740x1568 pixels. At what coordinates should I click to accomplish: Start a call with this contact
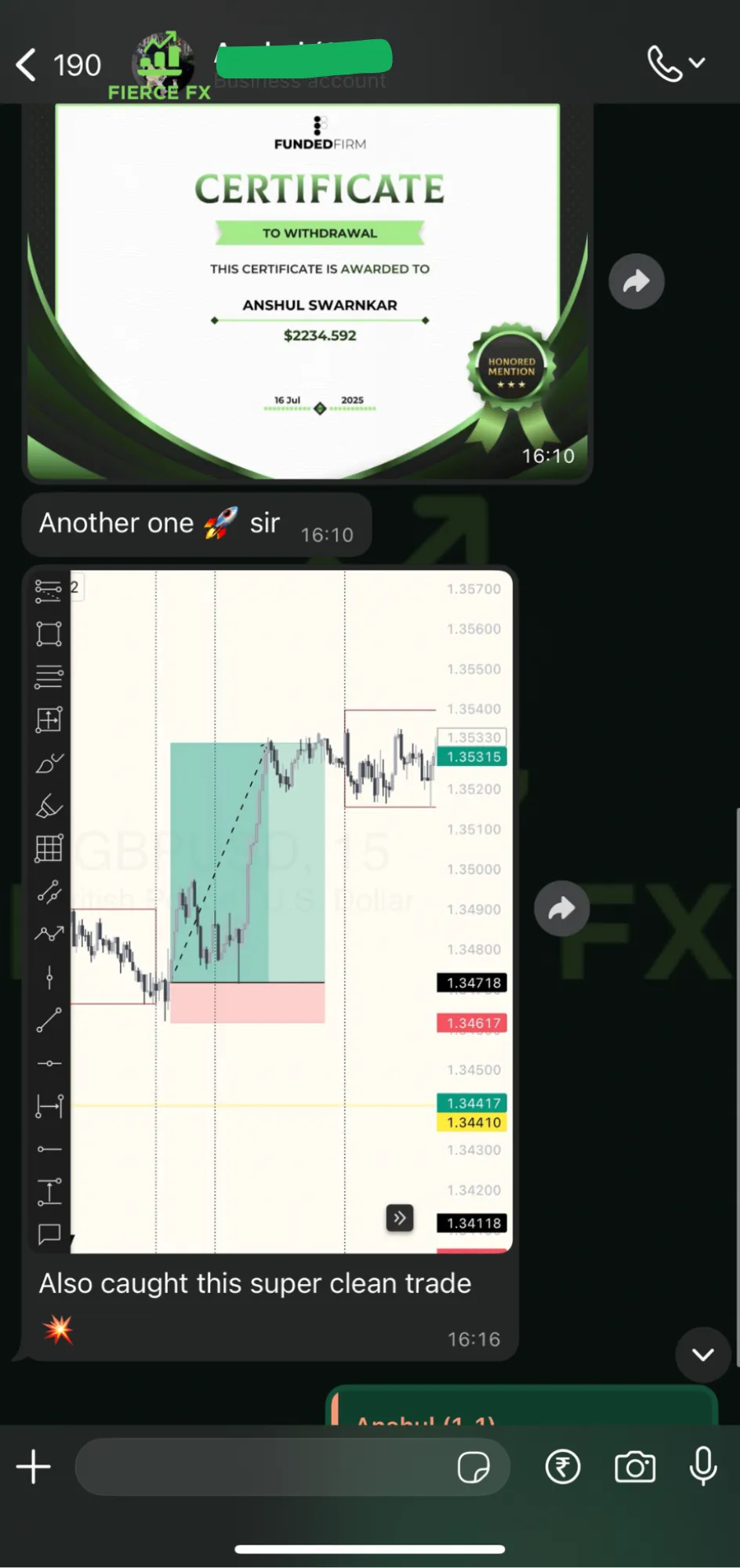(x=665, y=64)
